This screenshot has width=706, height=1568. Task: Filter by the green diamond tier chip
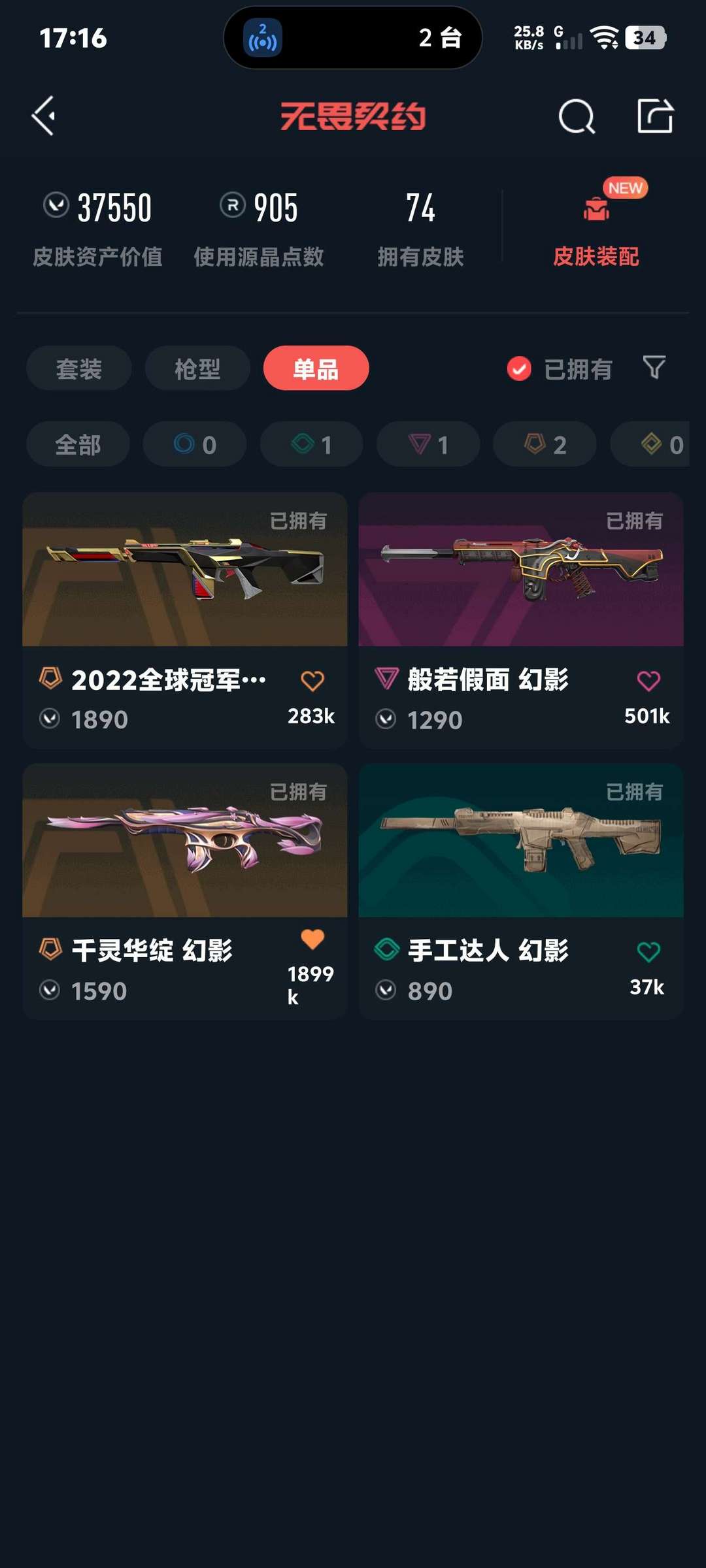coord(311,445)
